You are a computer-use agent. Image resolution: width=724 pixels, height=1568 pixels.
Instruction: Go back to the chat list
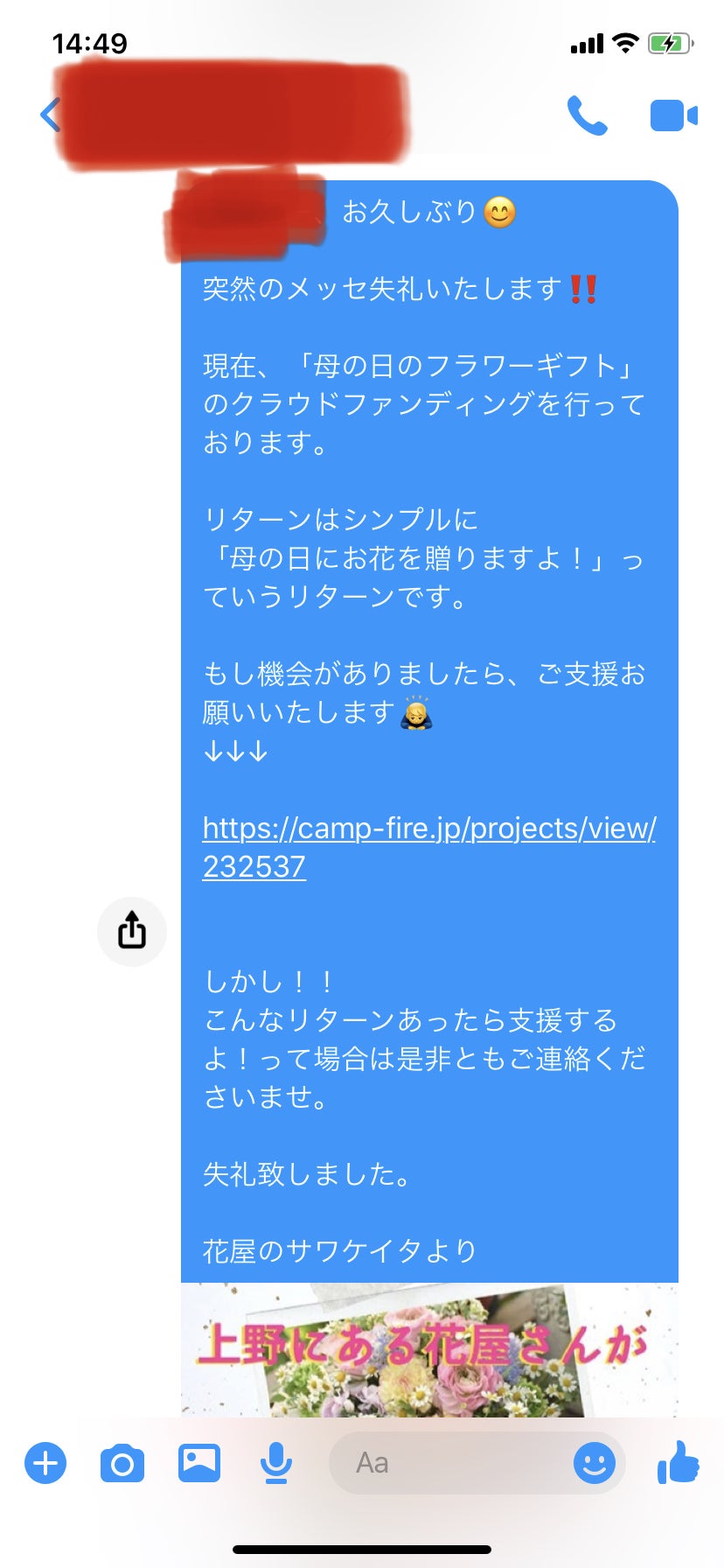pos(50,115)
